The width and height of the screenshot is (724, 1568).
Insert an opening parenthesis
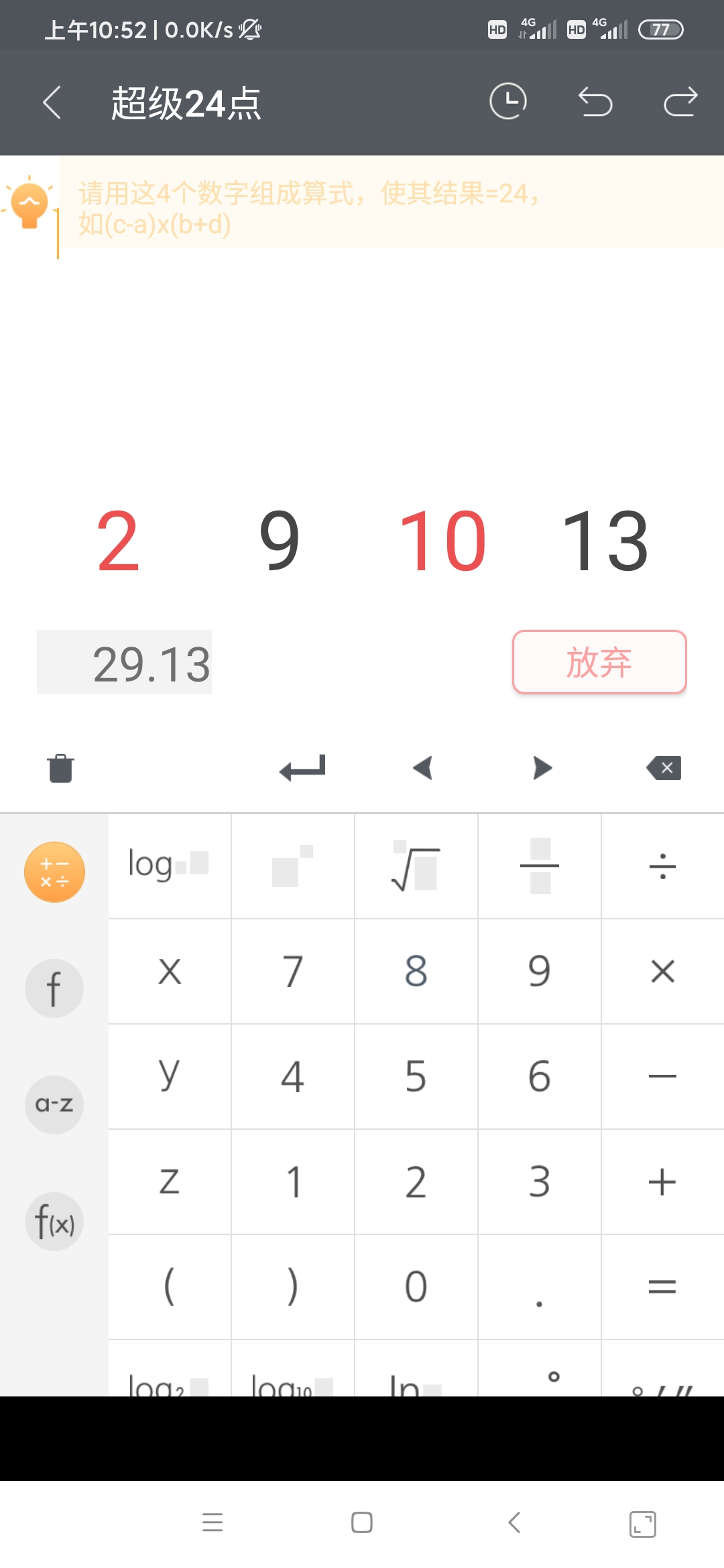tap(169, 1287)
